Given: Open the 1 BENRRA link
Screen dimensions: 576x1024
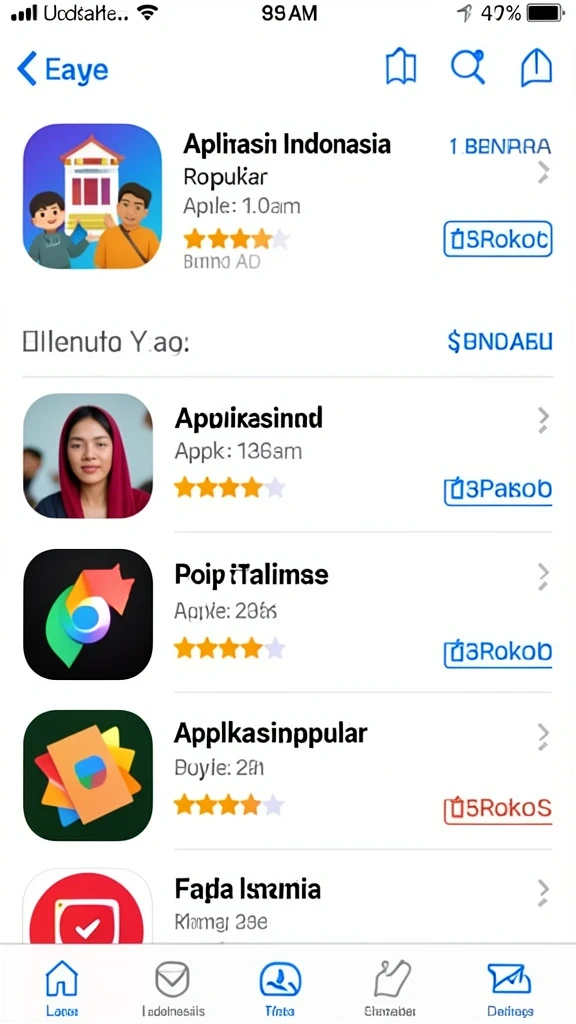Looking at the screenshot, I should pyautogui.click(x=500, y=146).
